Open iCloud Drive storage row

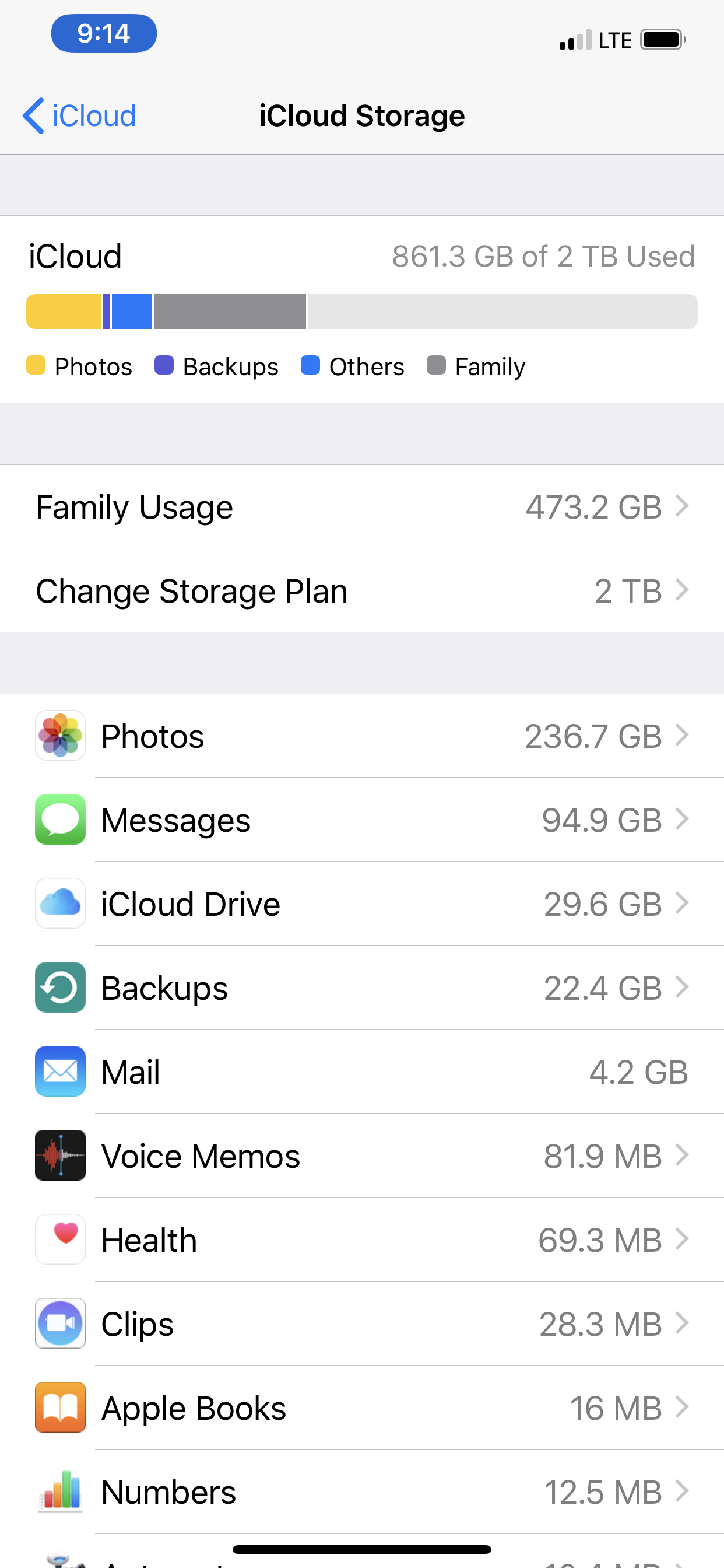[362, 904]
